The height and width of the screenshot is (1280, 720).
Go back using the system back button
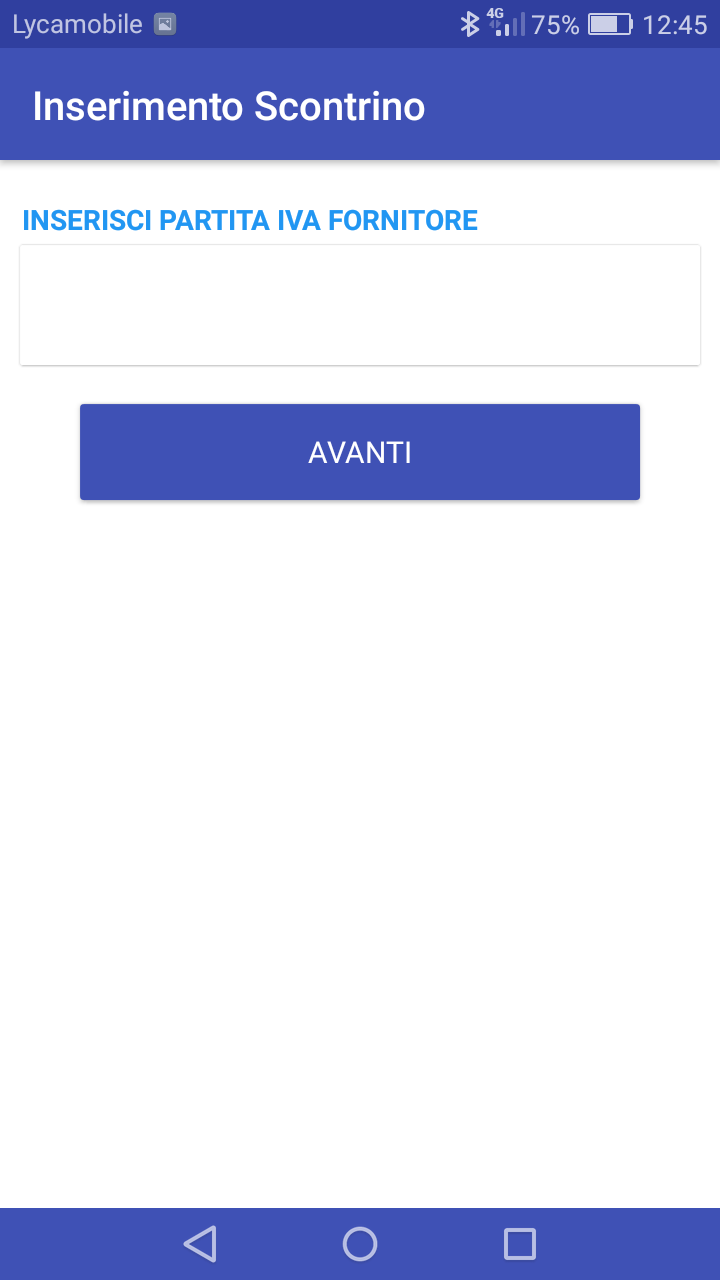[x=200, y=1244]
